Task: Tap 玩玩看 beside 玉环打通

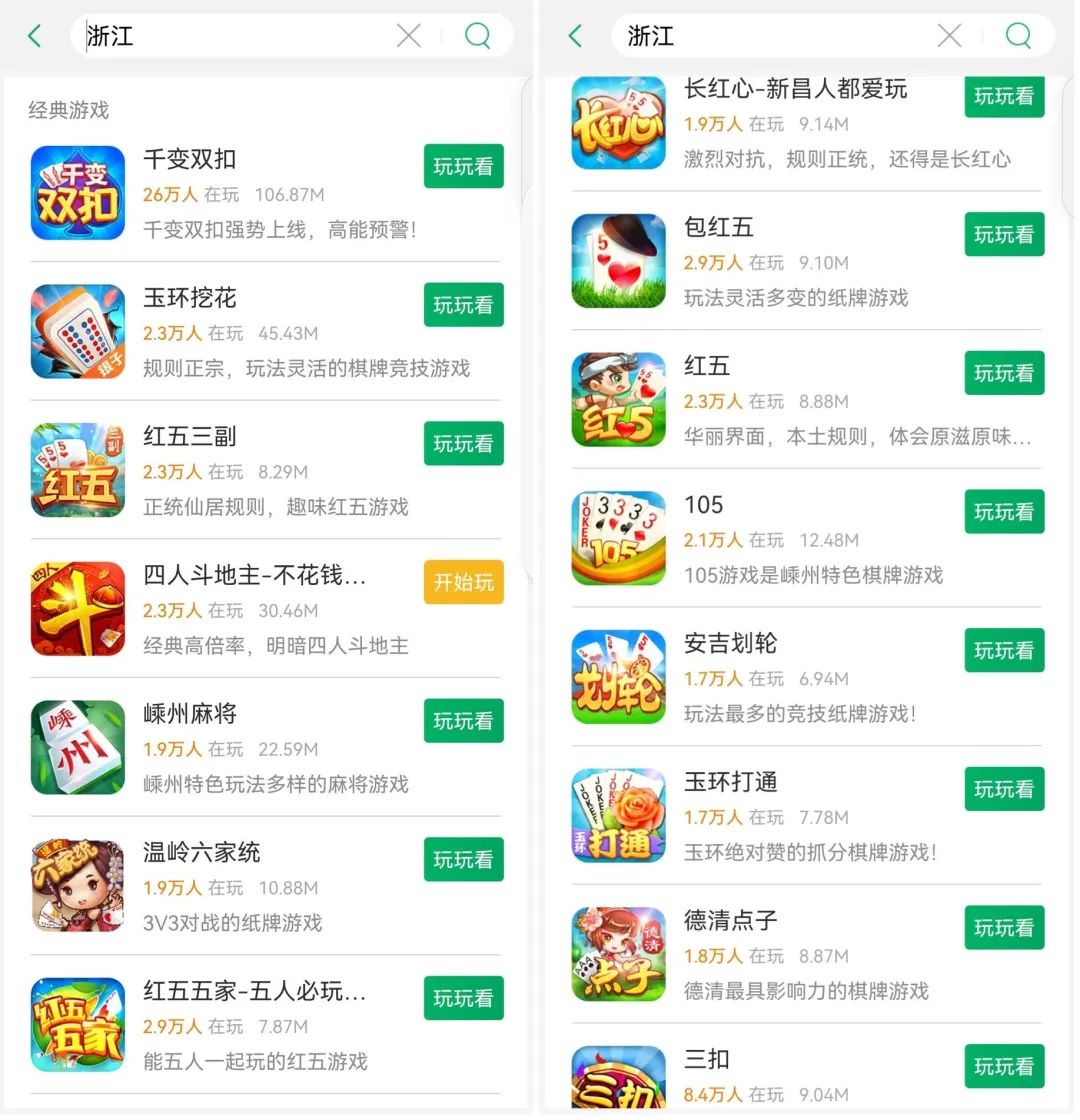Action: click(1004, 788)
